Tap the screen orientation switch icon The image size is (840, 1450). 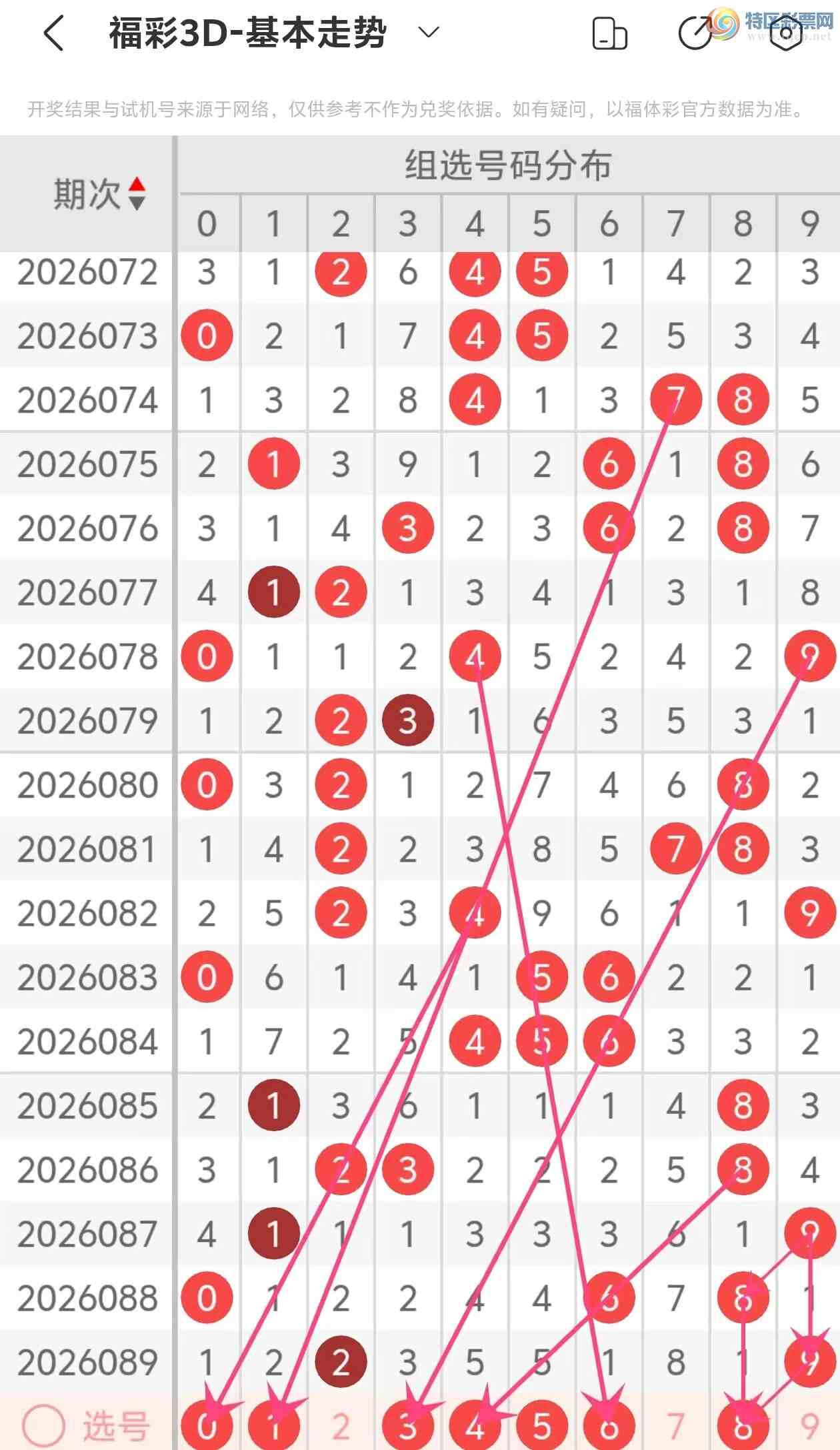coord(609,34)
